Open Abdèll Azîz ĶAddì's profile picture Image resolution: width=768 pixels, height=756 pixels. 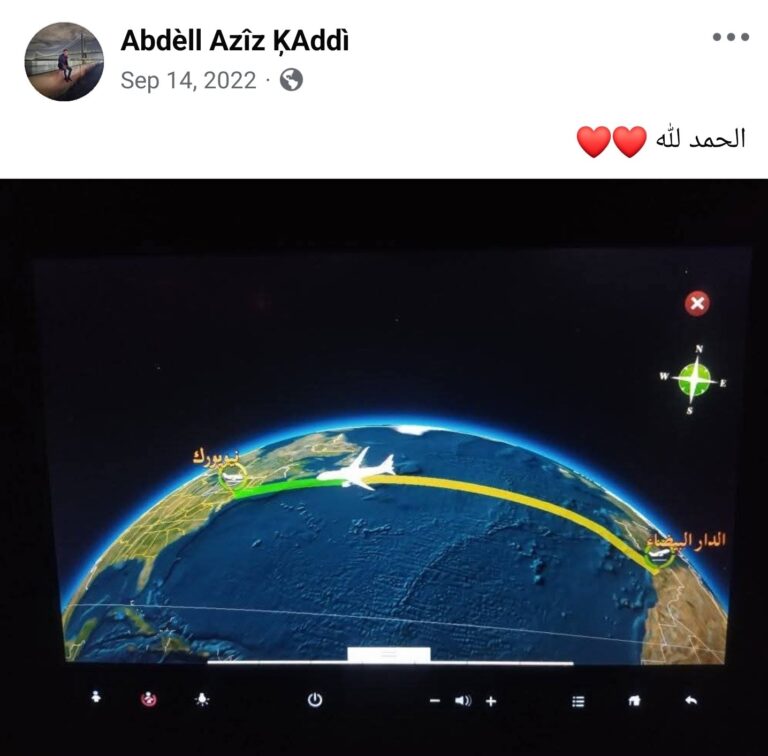point(64,61)
